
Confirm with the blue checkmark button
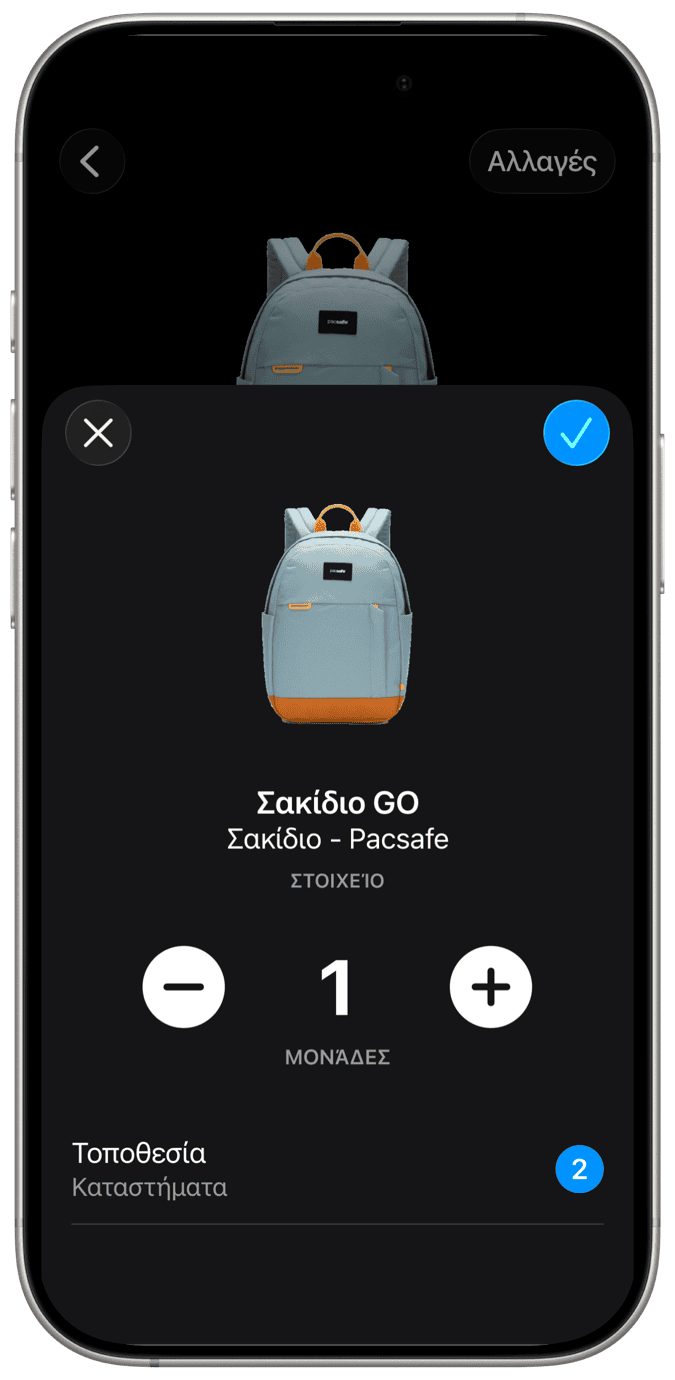tap(576, 433)
